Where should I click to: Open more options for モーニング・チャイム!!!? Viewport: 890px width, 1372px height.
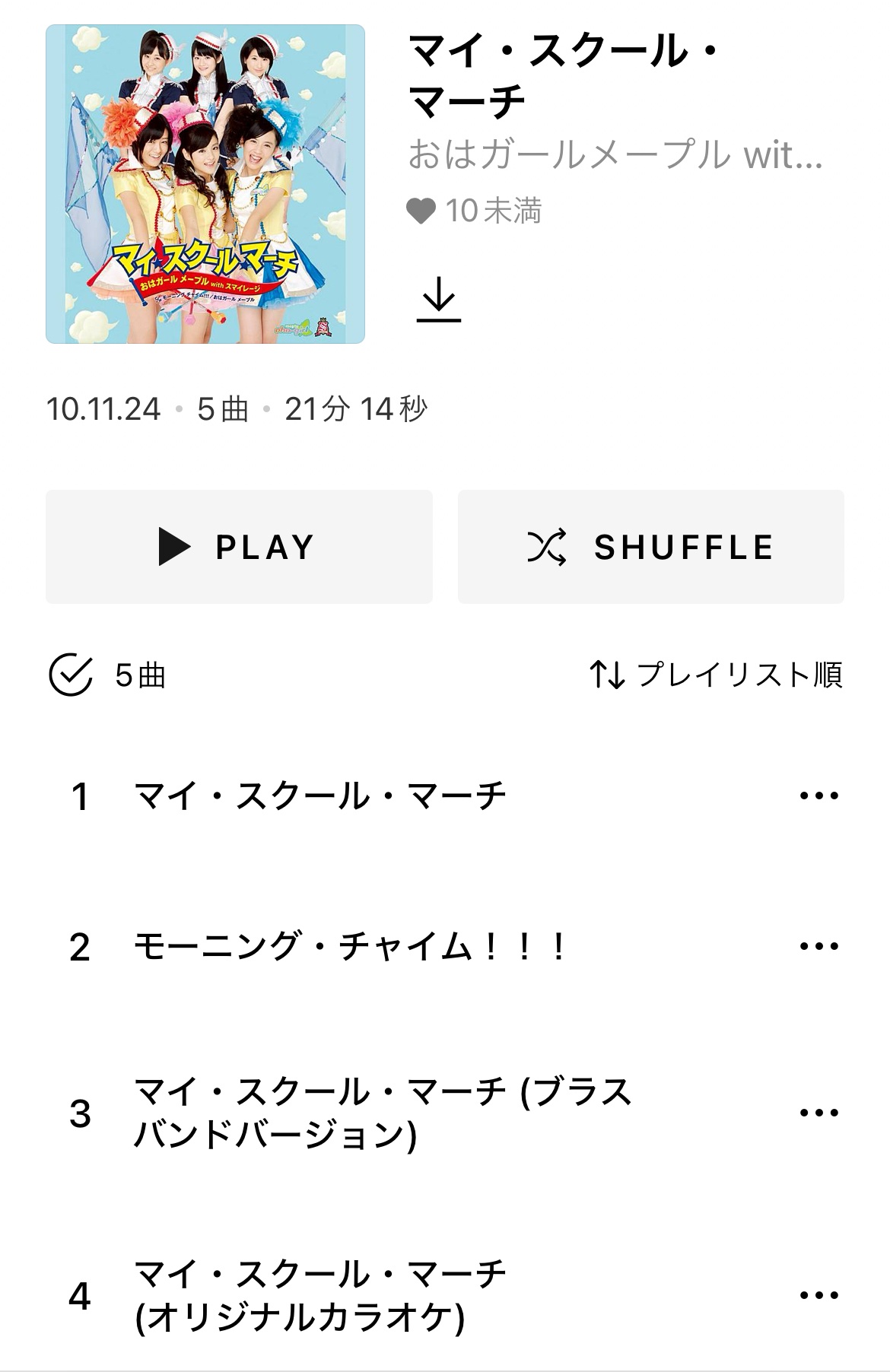pyautogui.click(x=819, y=947)
